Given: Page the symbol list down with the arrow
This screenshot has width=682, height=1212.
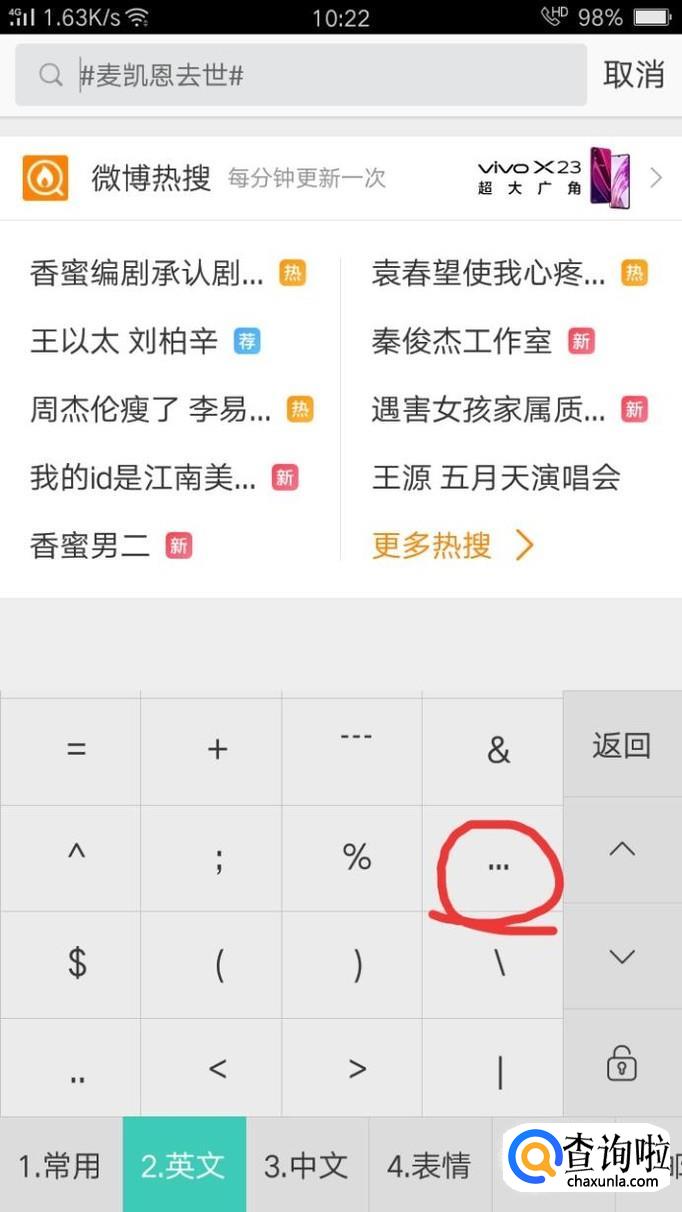Looking at the screenshot, I should (x=622, y=957).
